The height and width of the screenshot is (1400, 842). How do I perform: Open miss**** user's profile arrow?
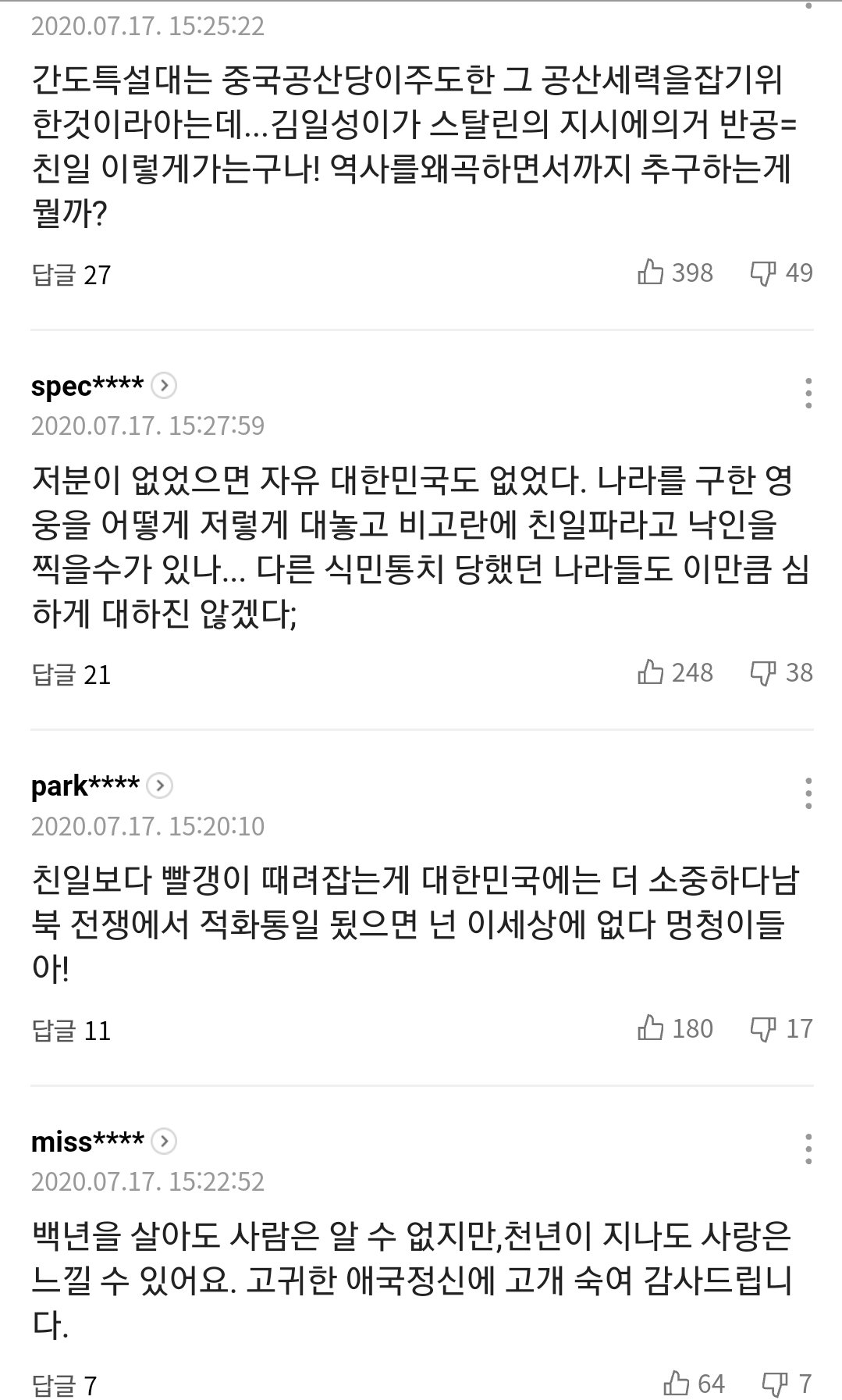coord(164,1142)
